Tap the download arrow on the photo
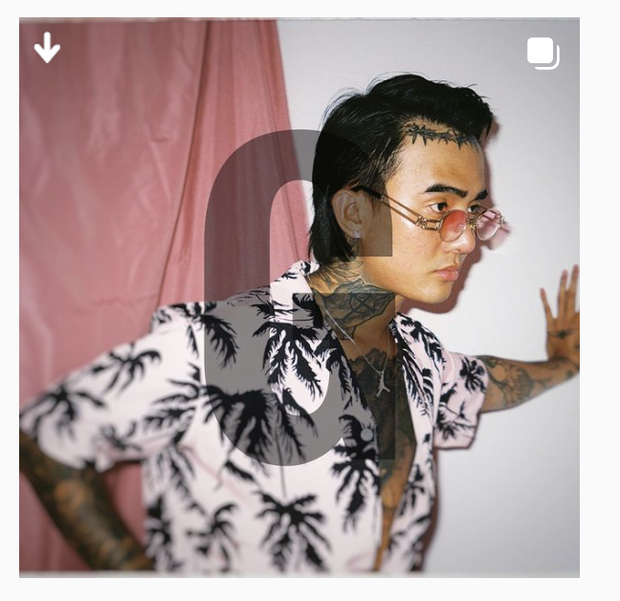The height and width of the screenshot is (601, 620). tap(47, 47)
